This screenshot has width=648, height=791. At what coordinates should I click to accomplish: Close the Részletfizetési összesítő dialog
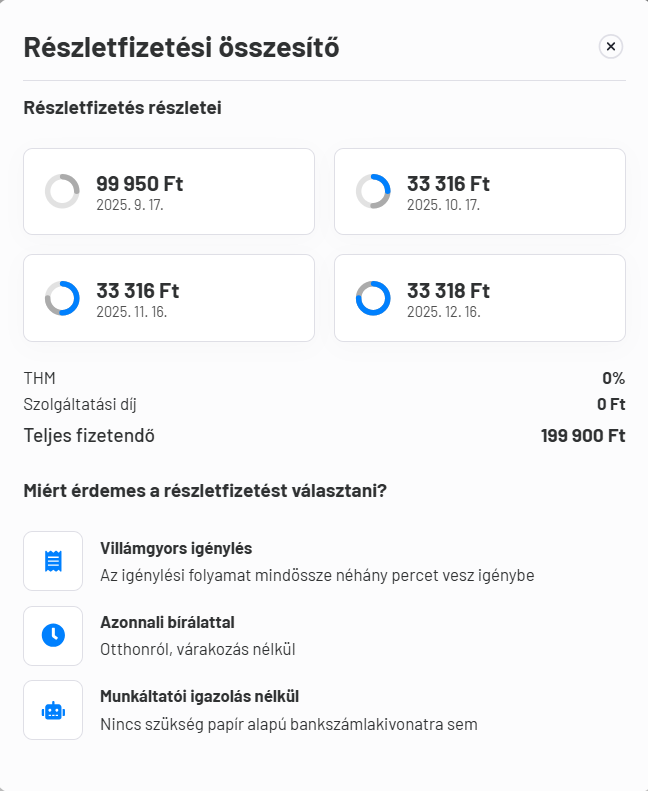pos(610,47)
